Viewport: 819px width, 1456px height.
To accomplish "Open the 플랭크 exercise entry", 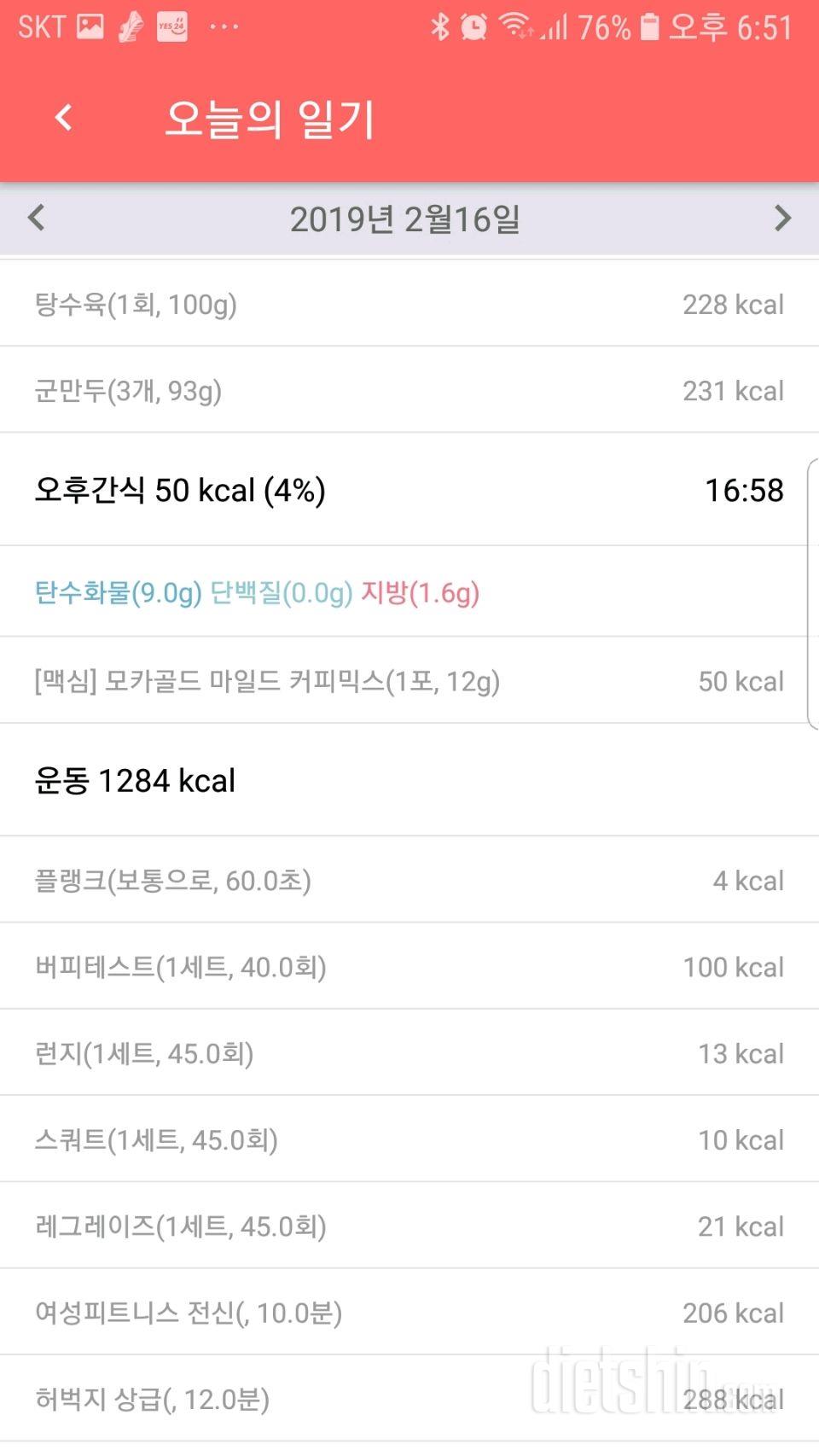I will [409, 880].
